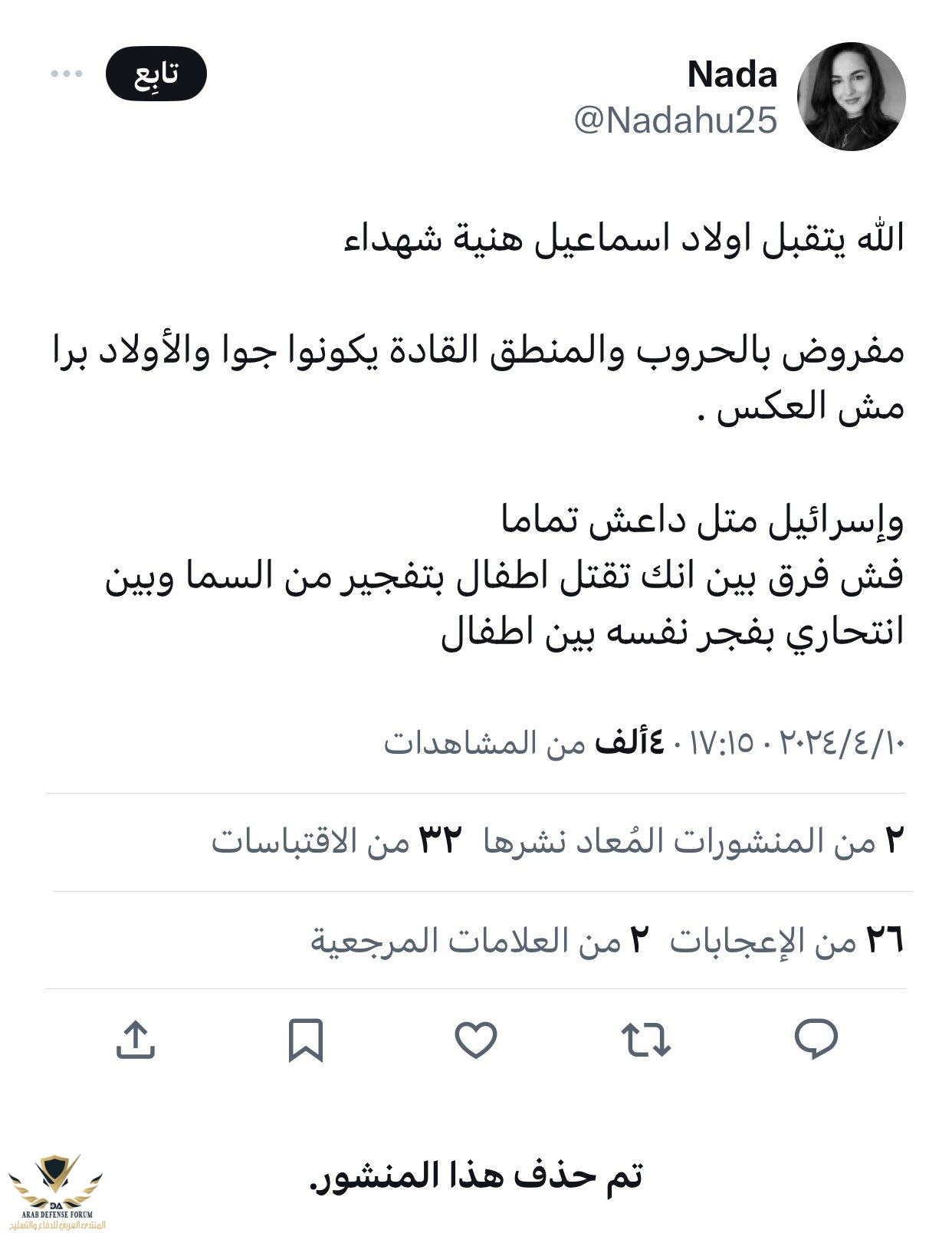The height and width of the screenshot is (1233, 952).
Task: Follow Nada with the تابع button
Action: click(x=156, y=74)
